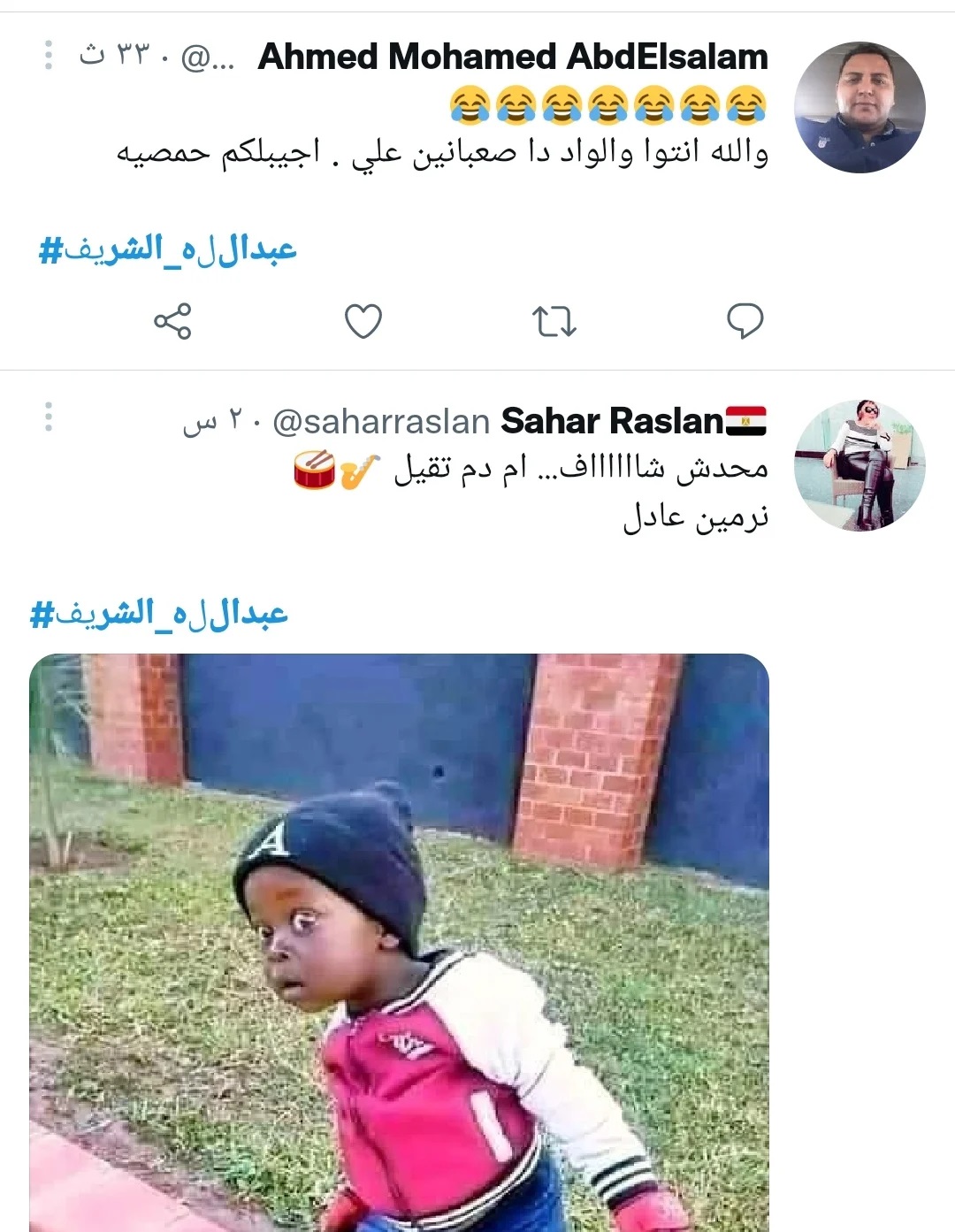This screenshot has width=955, height=1232.
Task: Open overflow menu on Ahmed Mohamed's tweet
Action: 49,56
